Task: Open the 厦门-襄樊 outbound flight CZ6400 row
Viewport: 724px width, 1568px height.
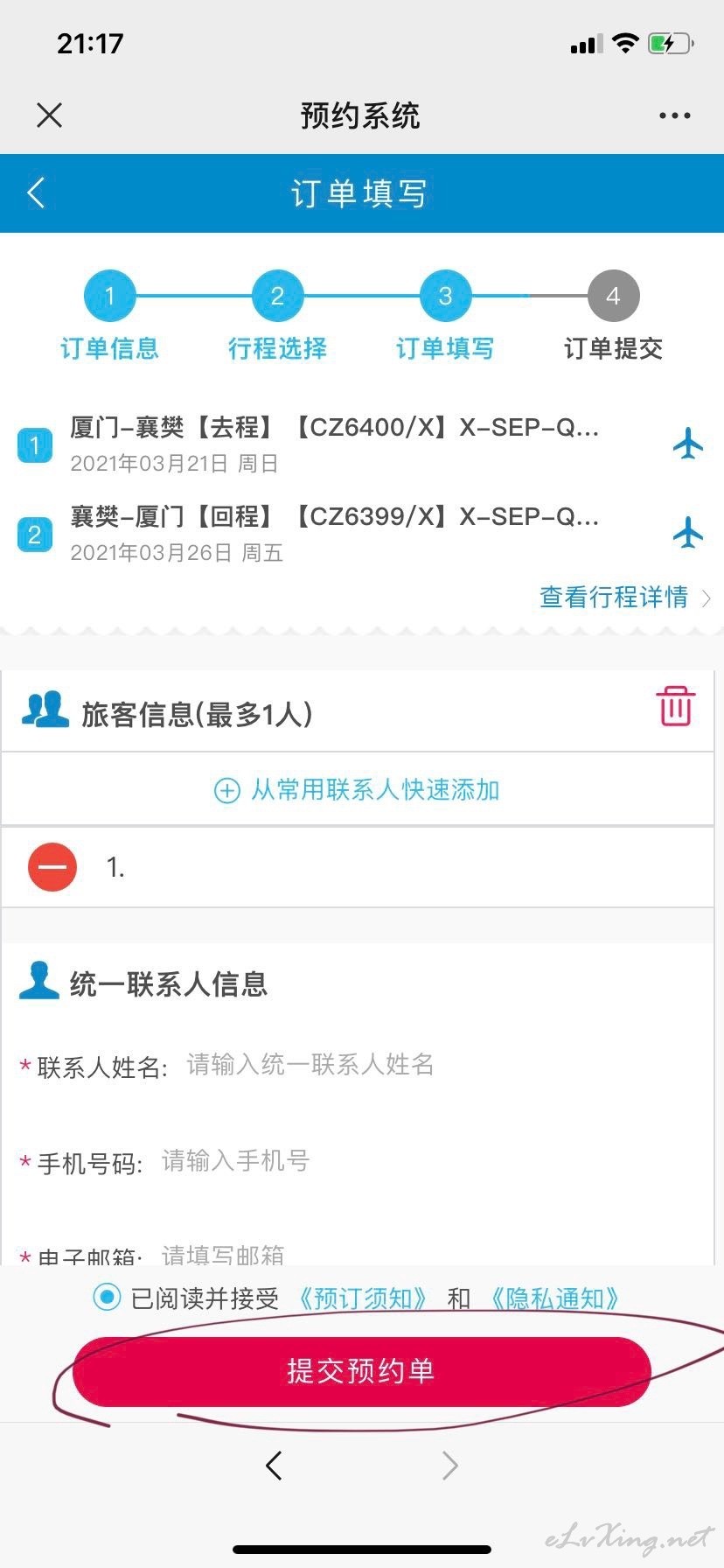Action: 362,444
